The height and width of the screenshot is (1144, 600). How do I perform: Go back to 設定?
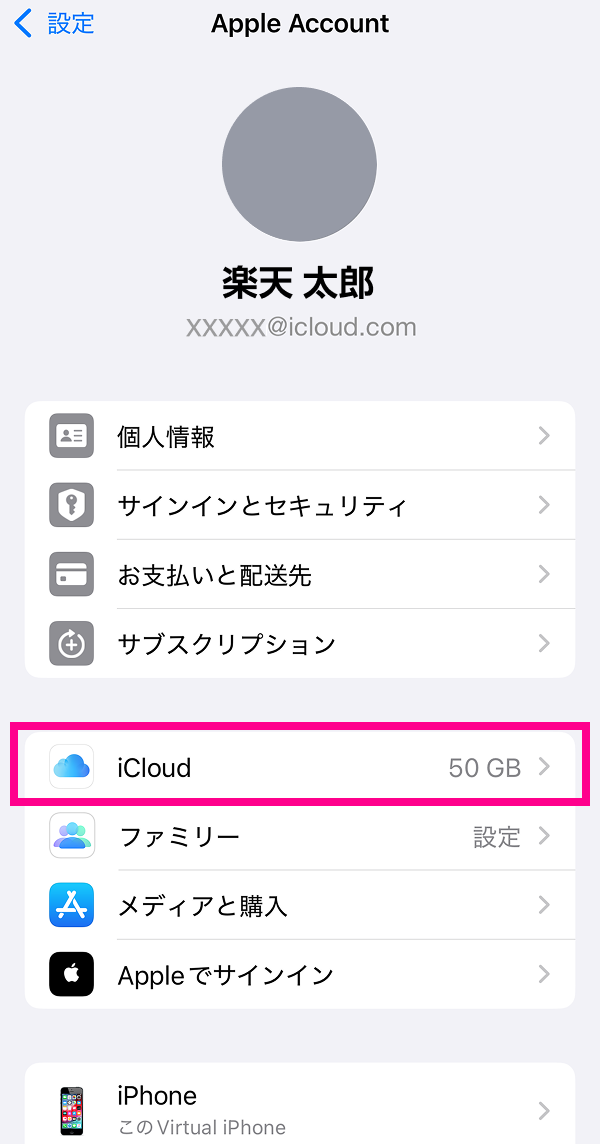pos(55,23)
